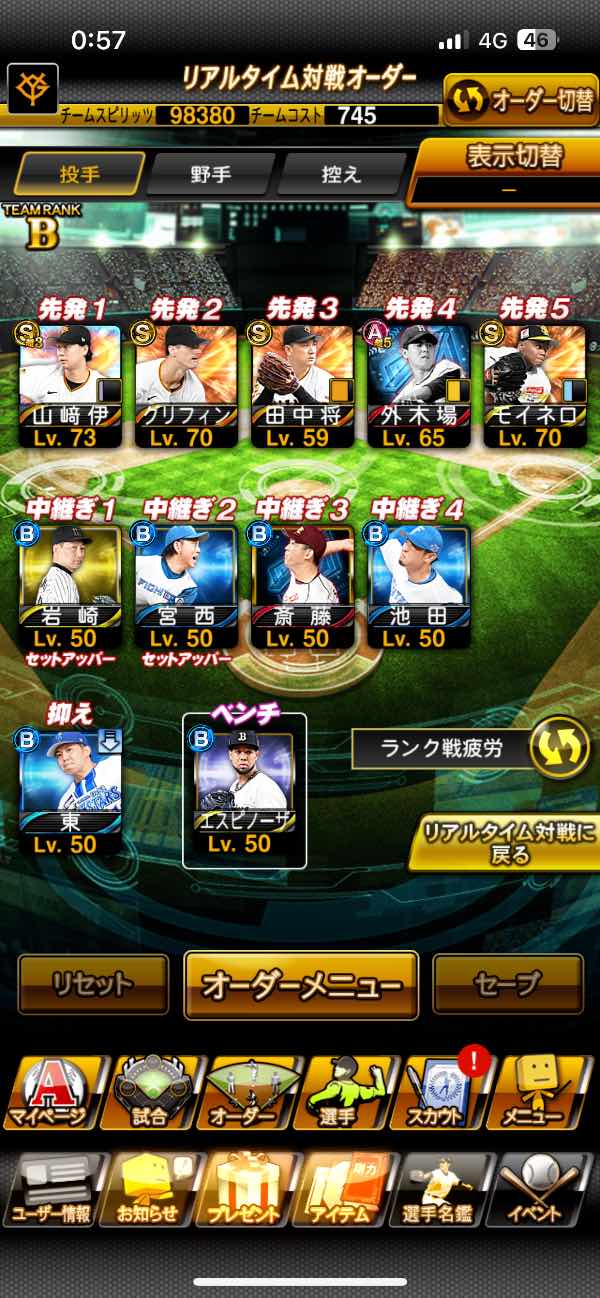Switch to the 野手 tab
Screen dimensions: 600x1298
point(211,174)
